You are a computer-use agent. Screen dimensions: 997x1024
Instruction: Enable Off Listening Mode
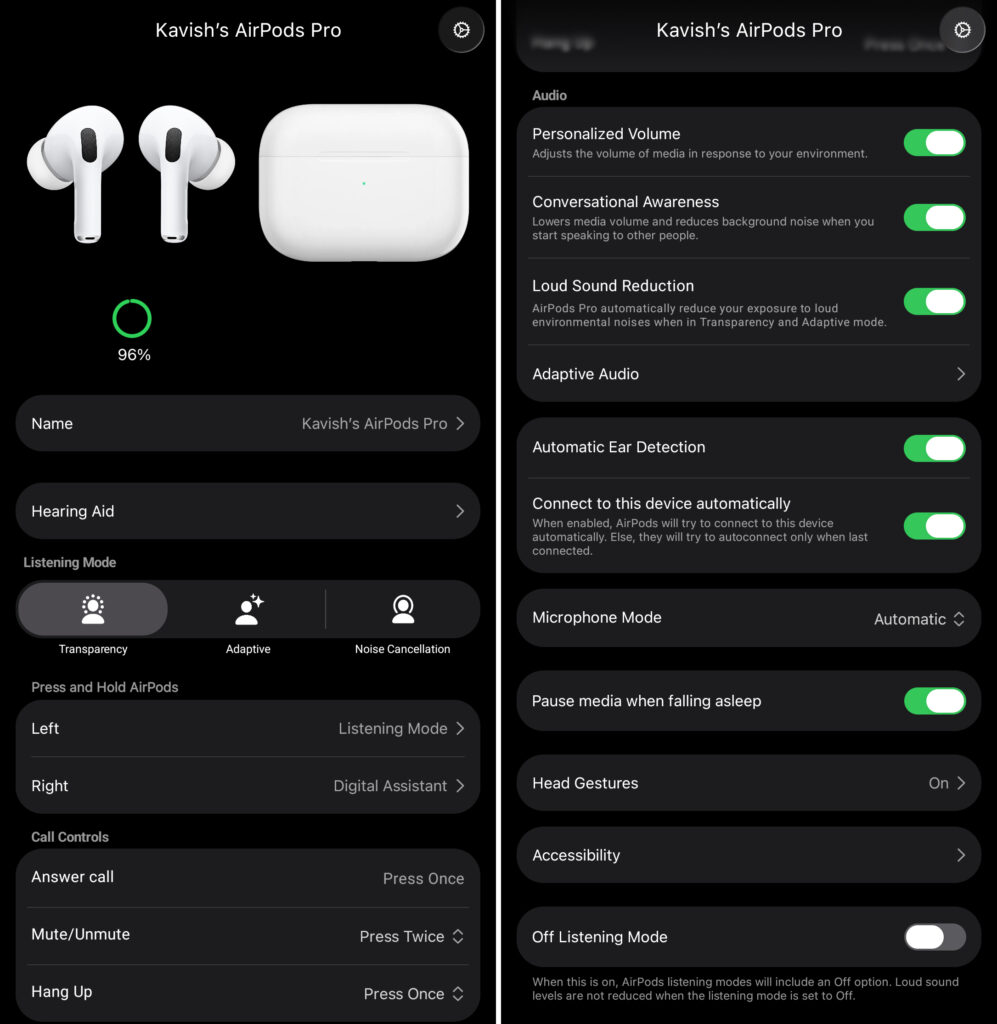point(934,937)
